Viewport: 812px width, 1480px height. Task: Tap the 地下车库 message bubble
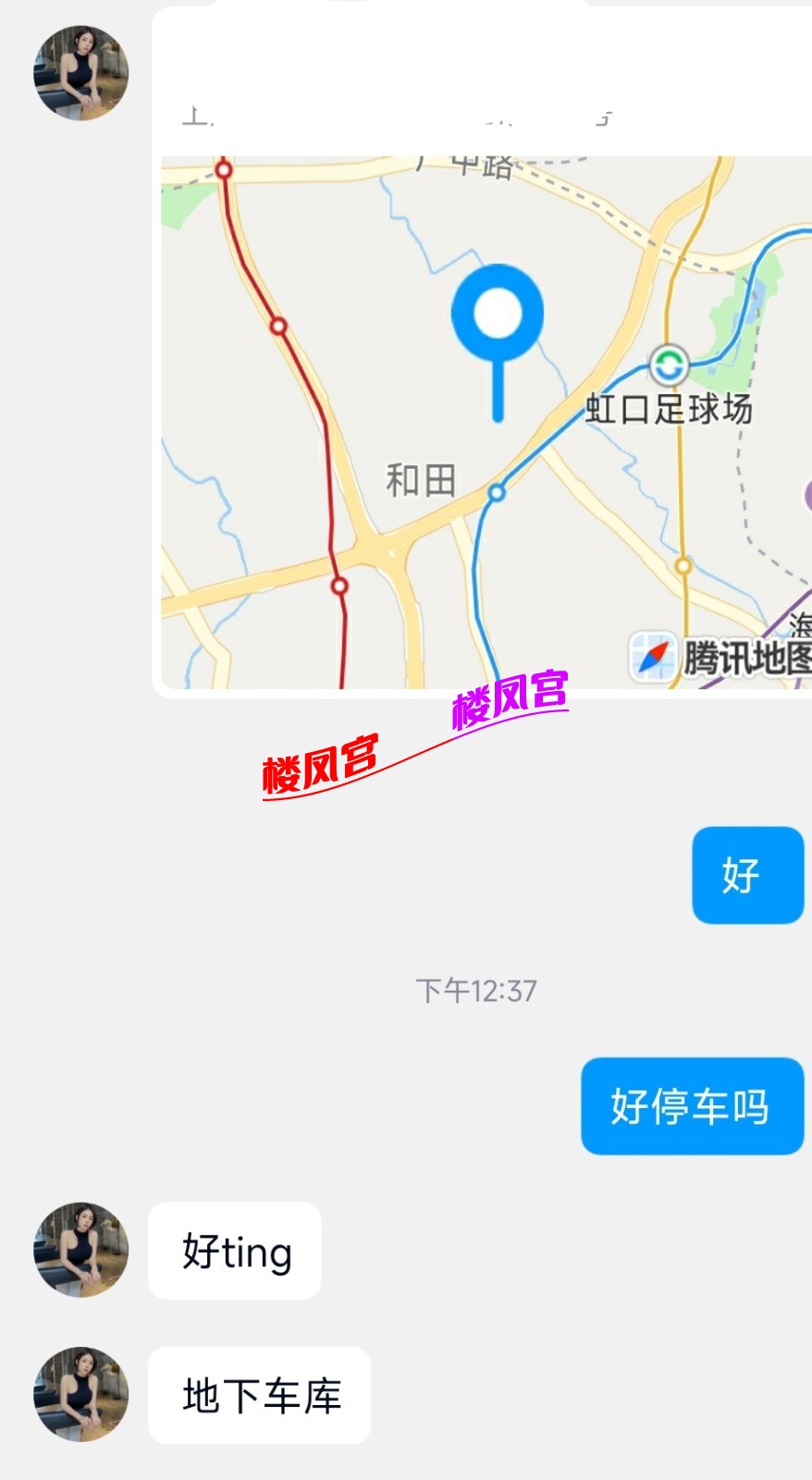(x=260, y=1397)
